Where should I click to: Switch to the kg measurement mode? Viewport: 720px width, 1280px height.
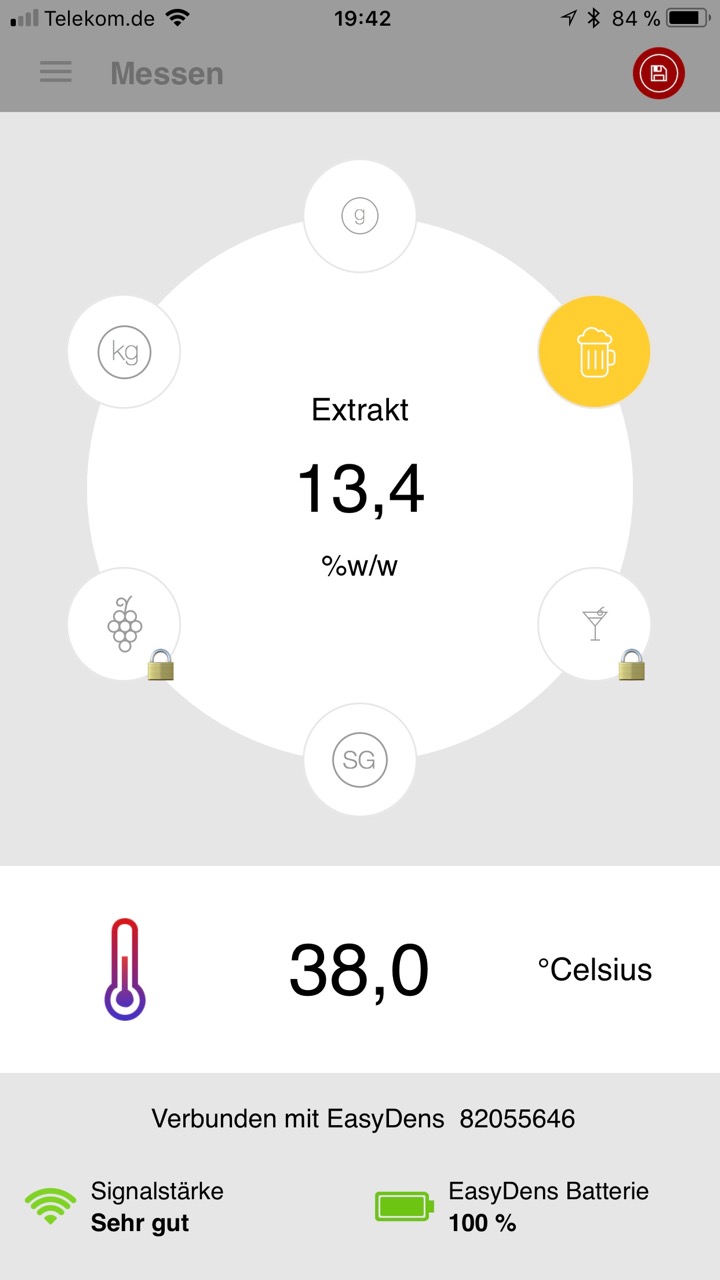[124, 352]
